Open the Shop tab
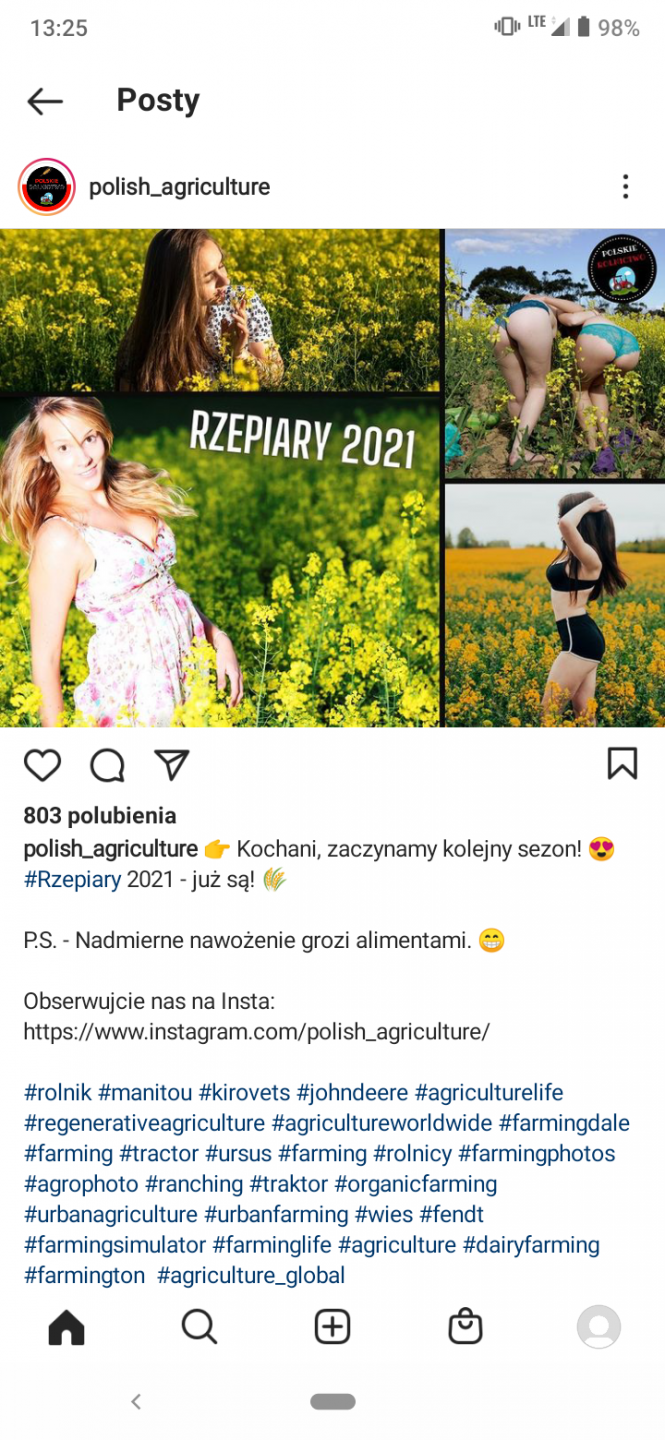Image resolution: width=665 pixels, height=1440 pixels. [465, 1328]
